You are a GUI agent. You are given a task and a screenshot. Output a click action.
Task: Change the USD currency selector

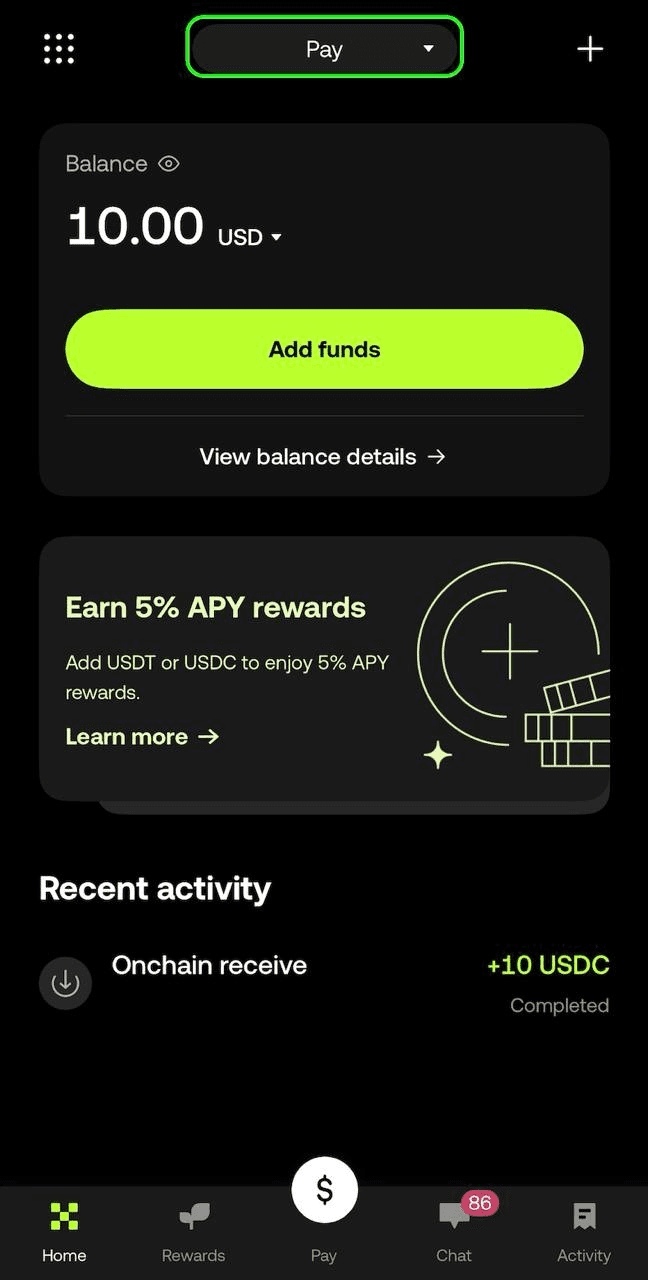tap(250, 237)
